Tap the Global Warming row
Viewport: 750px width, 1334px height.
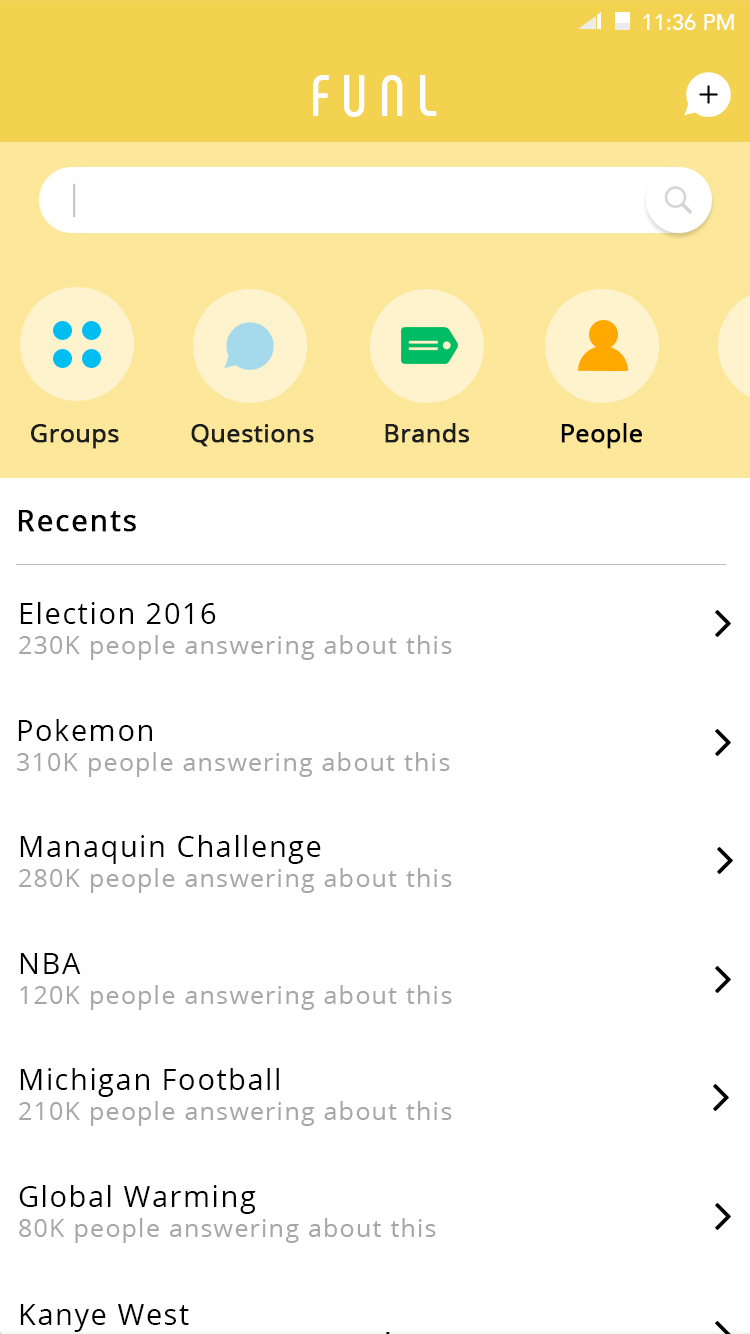click(x=370, y=1211)
